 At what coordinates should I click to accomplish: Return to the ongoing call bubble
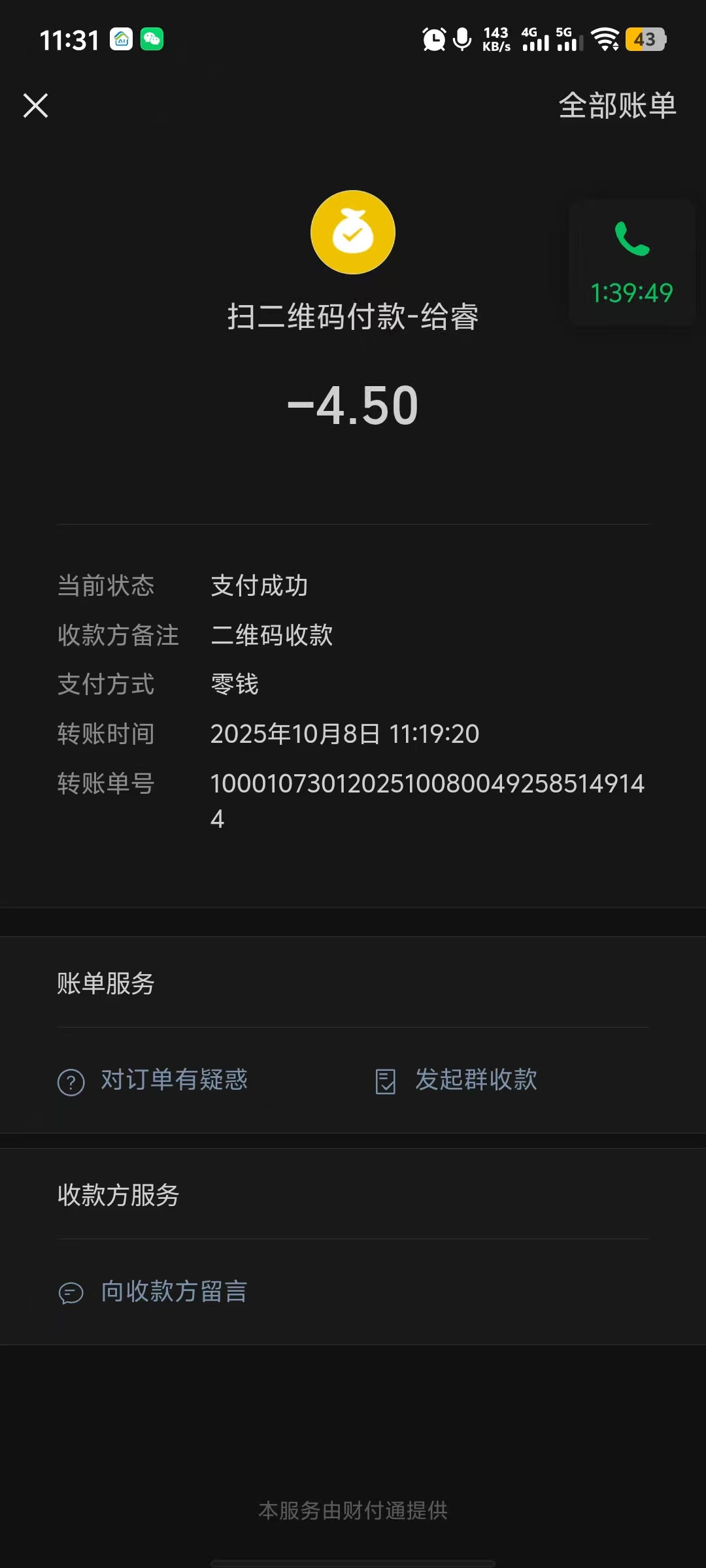click(x=631, y=263)
